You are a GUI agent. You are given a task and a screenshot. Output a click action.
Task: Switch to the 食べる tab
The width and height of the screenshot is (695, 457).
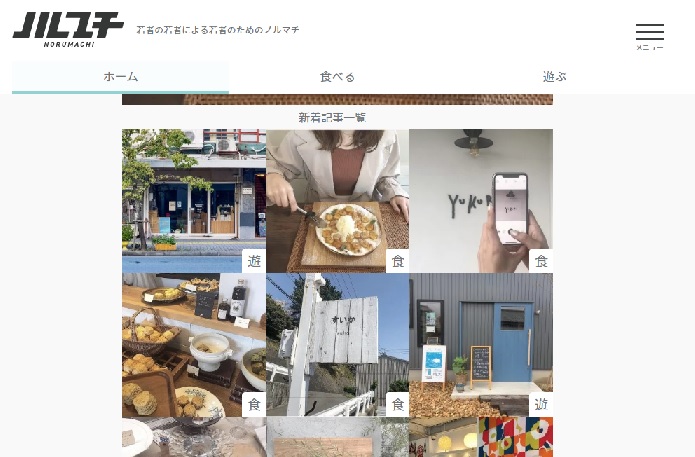pos(337,77)
